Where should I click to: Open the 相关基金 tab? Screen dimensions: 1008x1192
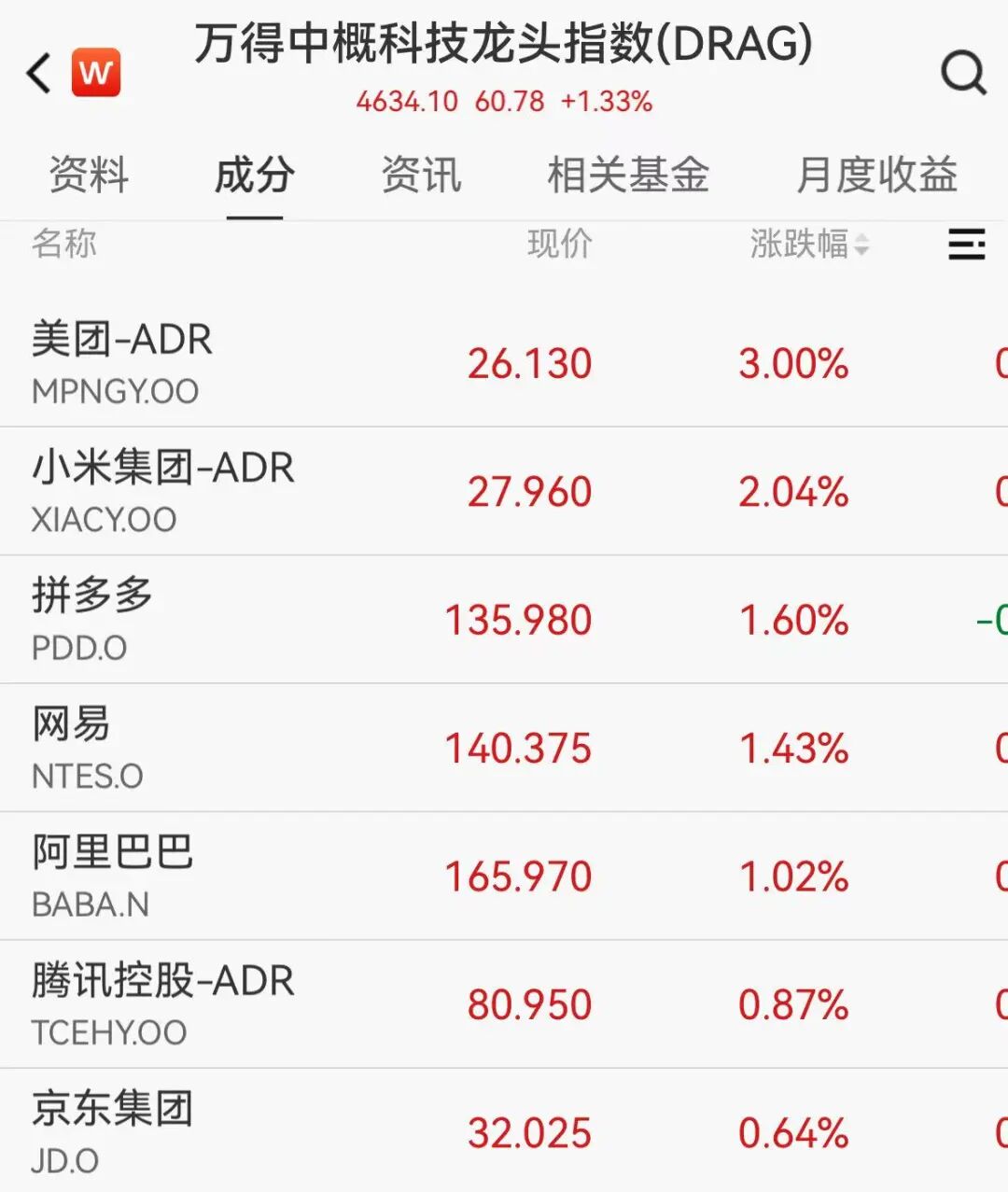pyautogui.click(x=628, y=175)
